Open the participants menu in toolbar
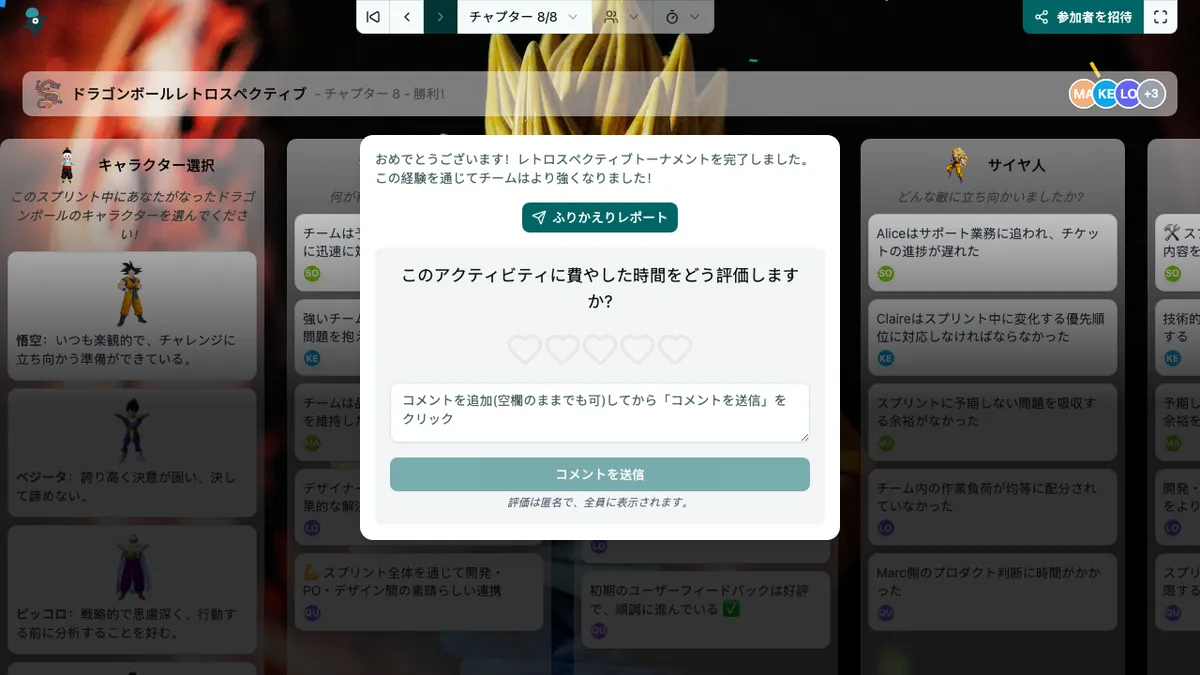The image size is (1200, 675). point(620,17)
